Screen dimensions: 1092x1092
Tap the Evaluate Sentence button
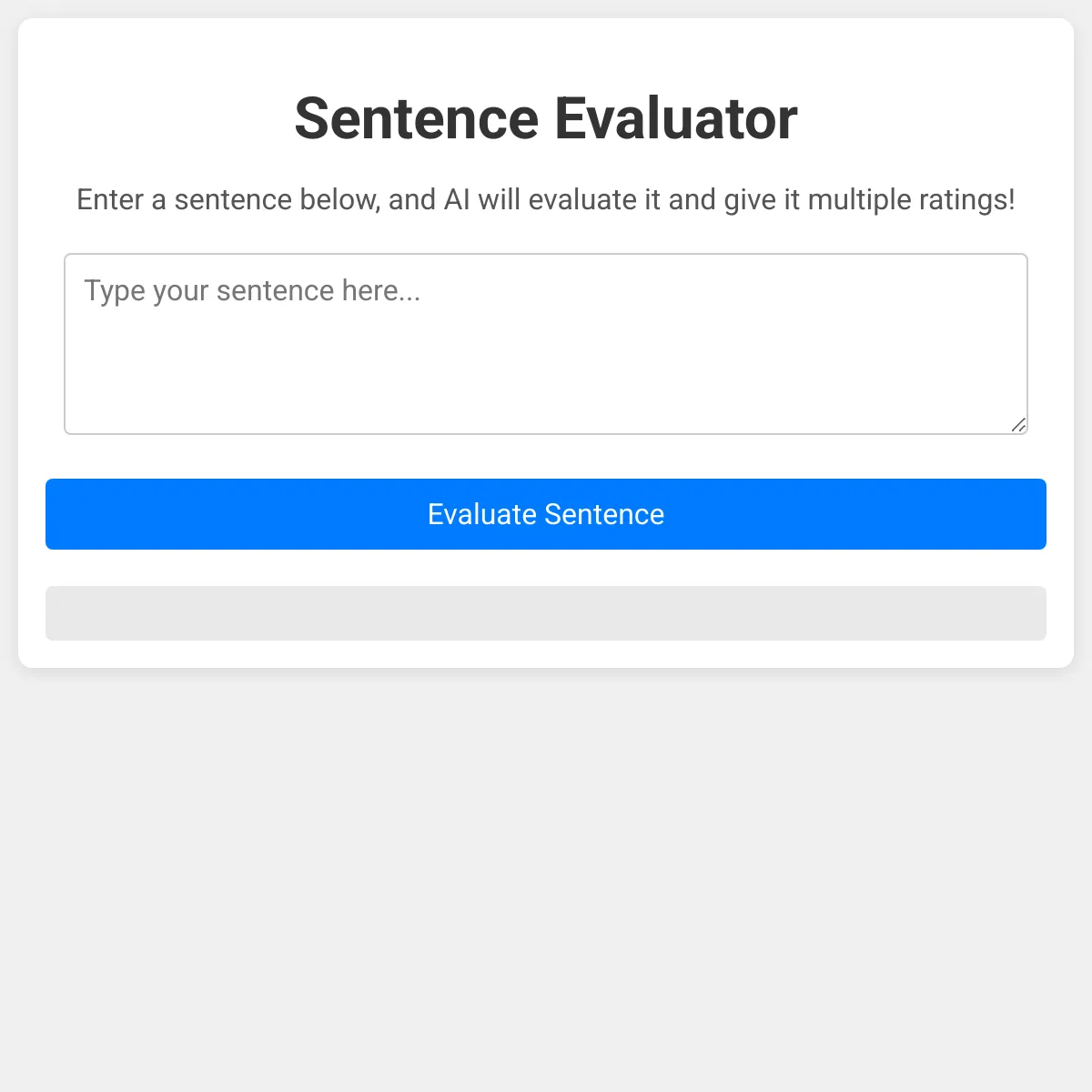(x=546, y=514)
